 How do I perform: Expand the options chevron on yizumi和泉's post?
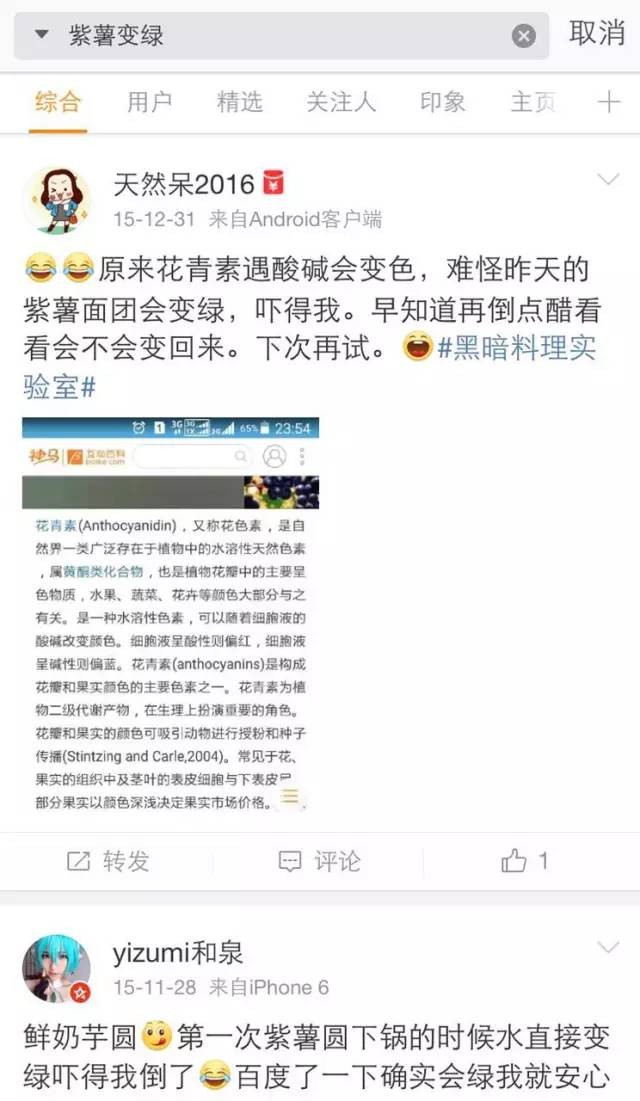(x=608, y=947)
